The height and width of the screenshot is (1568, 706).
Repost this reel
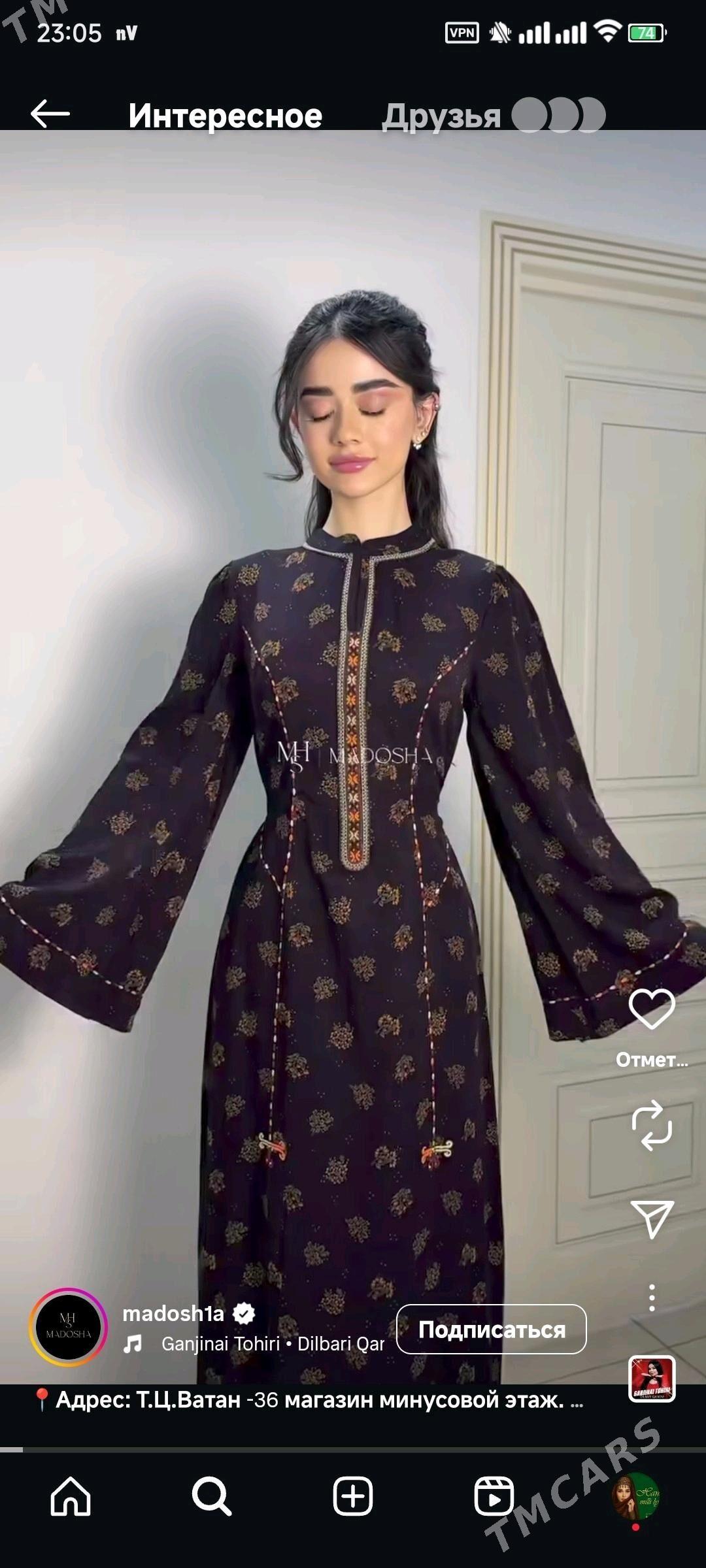(652, 1126)
